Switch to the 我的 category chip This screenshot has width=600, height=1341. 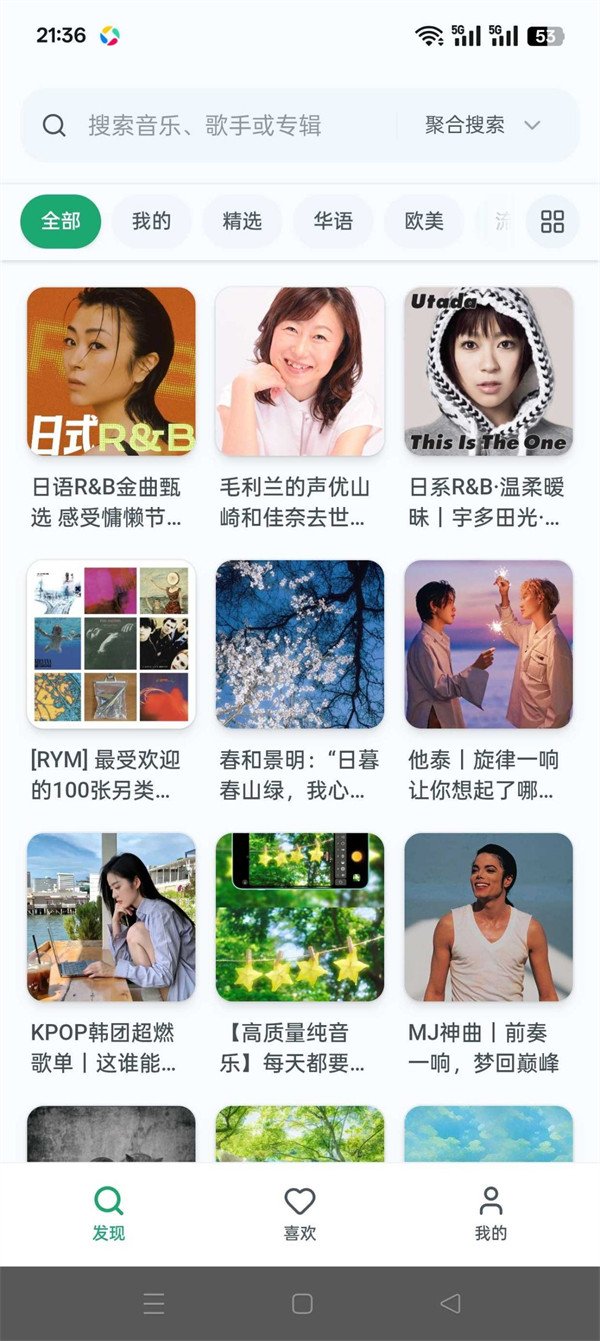(151, 221)
